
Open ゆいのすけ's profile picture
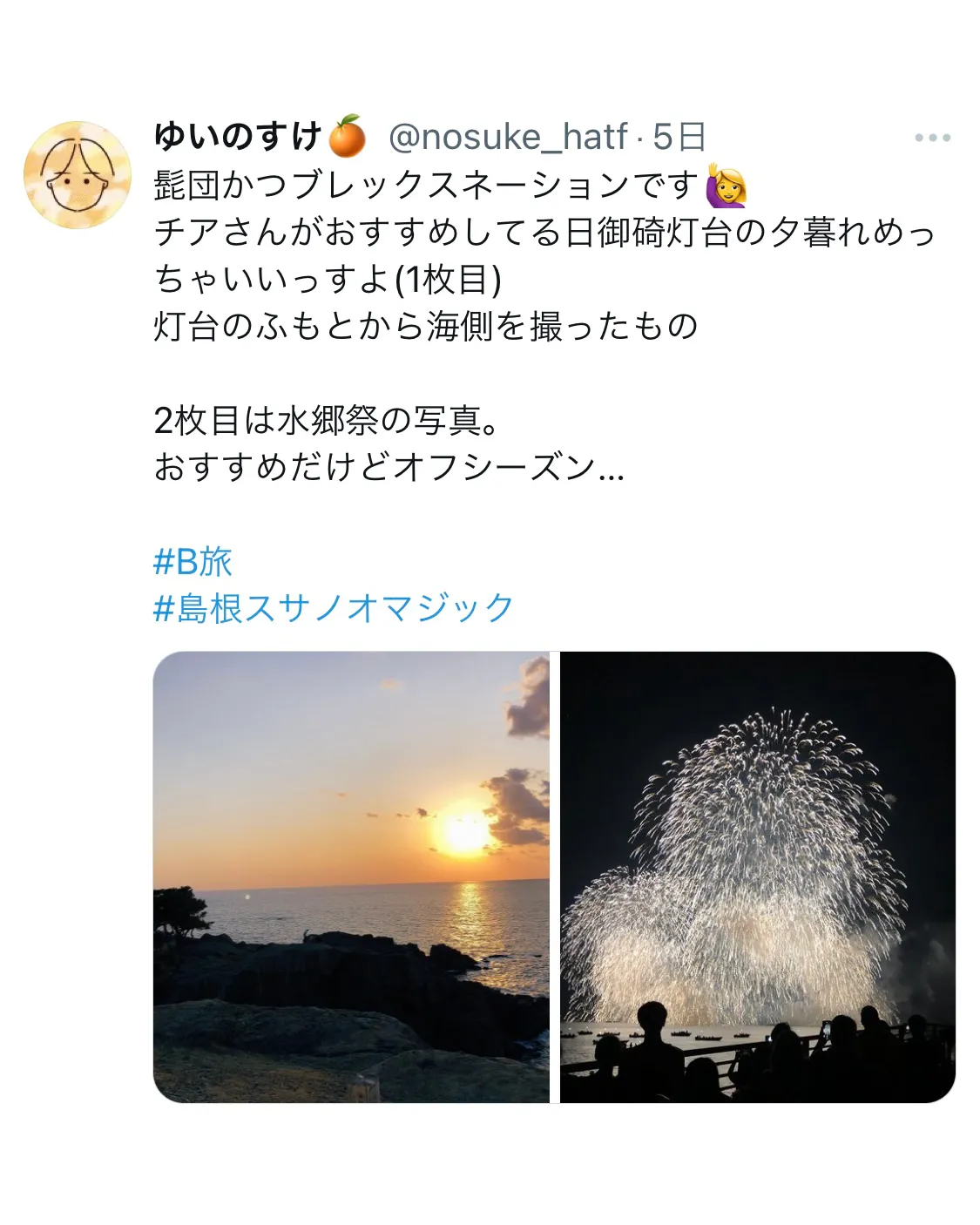point(78,175)
